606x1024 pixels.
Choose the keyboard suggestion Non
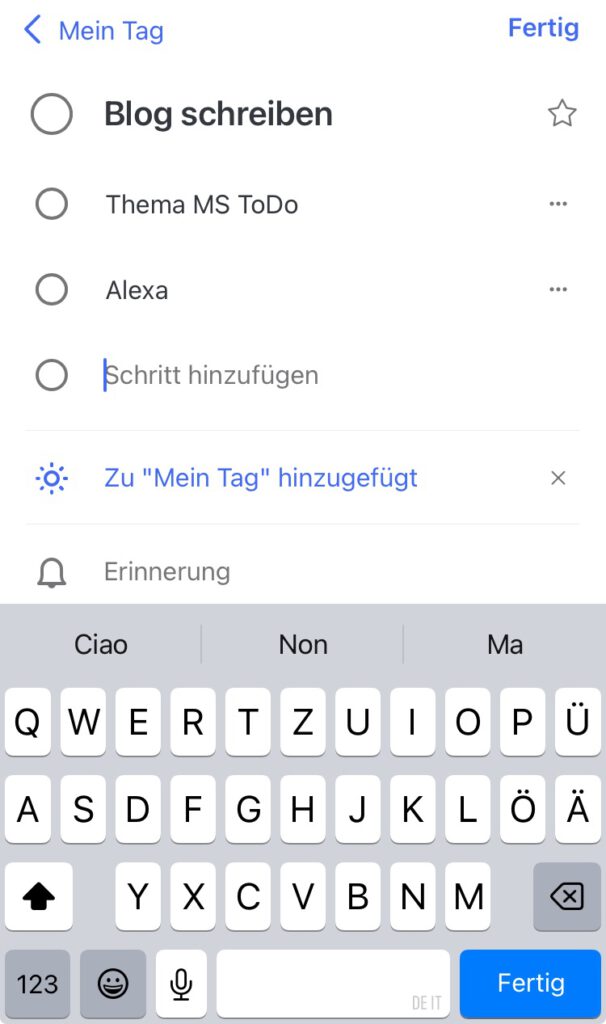tap(303, 645)
